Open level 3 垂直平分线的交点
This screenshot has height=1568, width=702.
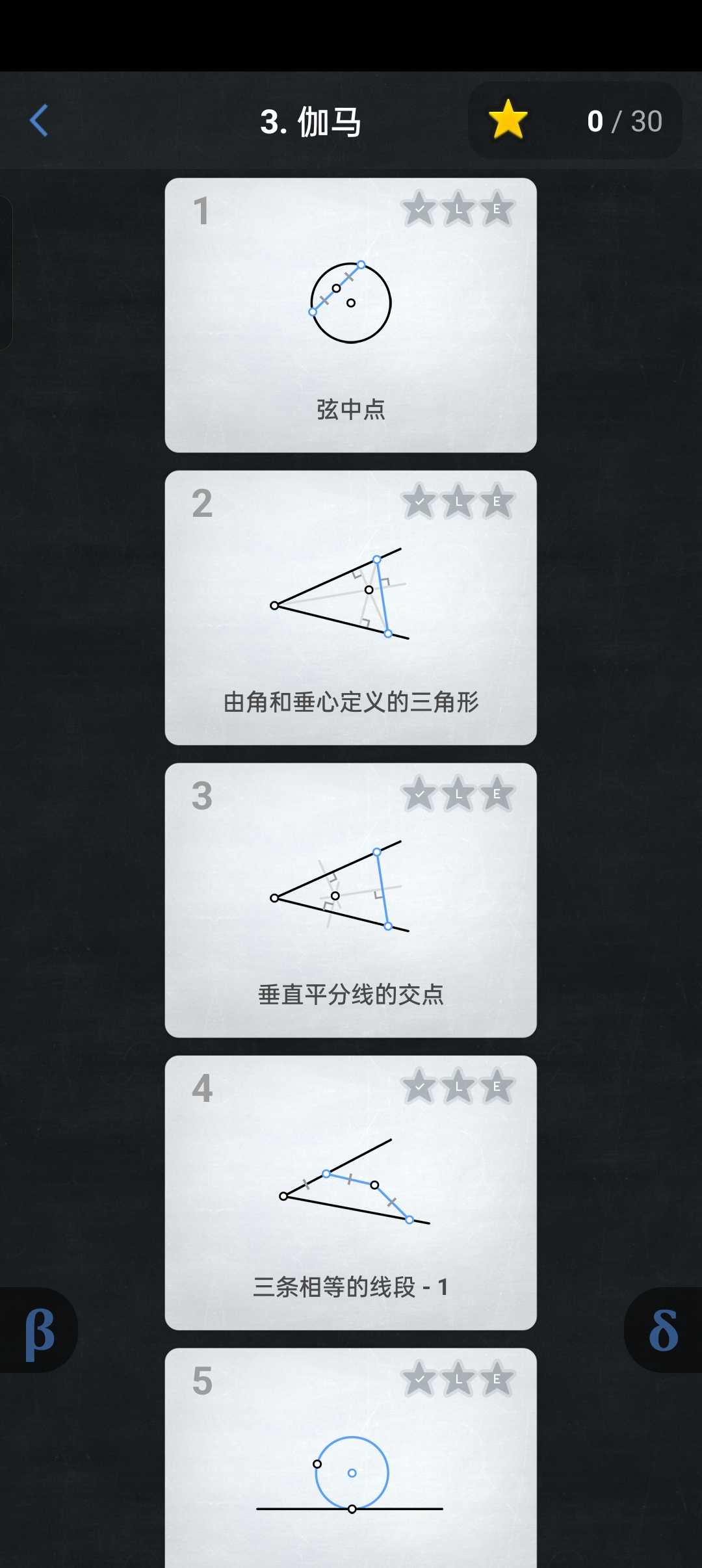pos(350,900)
